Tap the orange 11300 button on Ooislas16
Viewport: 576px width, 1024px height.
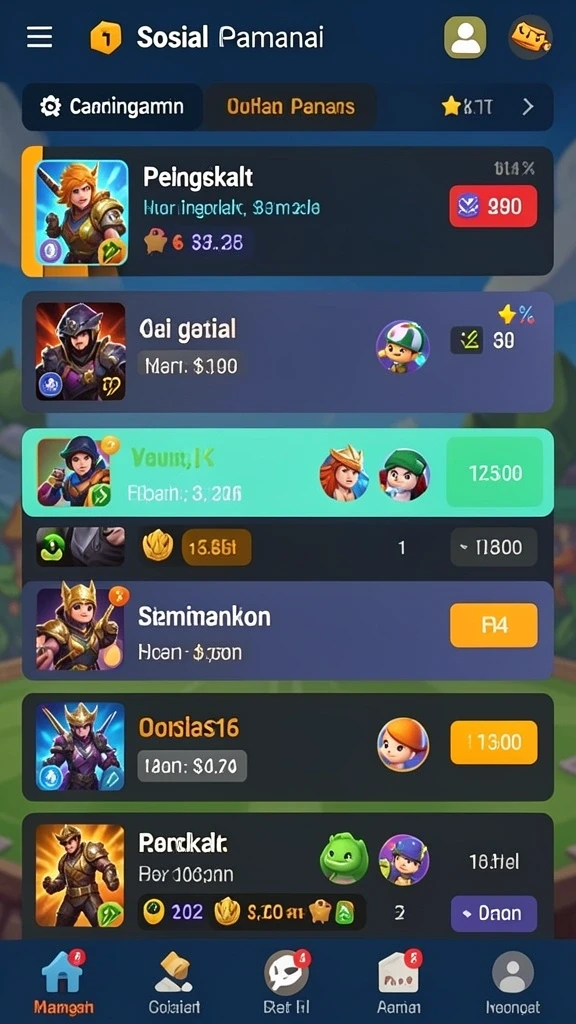click(x=494, y=742)
